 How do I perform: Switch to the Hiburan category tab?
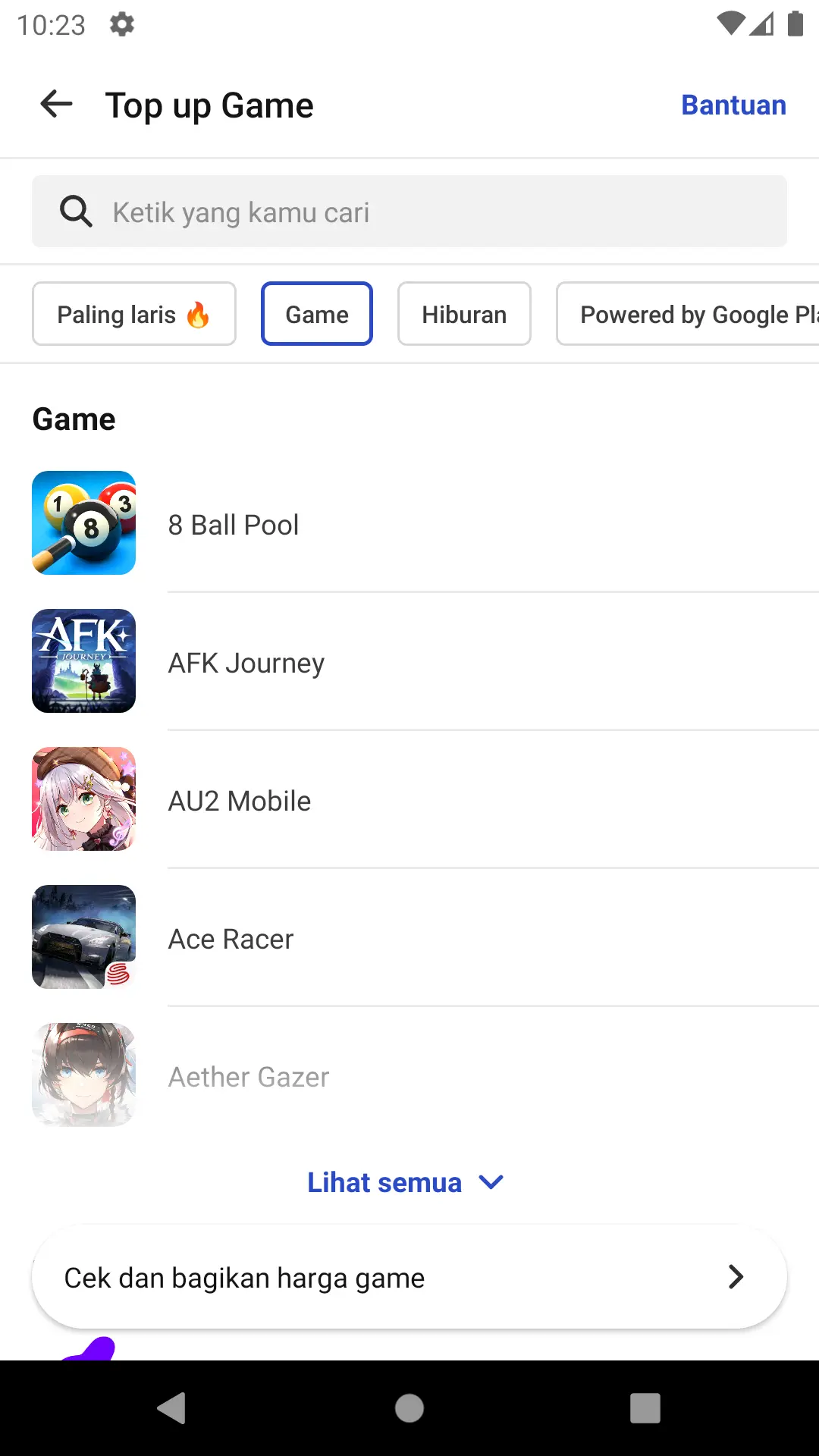[x=464, y=313]
